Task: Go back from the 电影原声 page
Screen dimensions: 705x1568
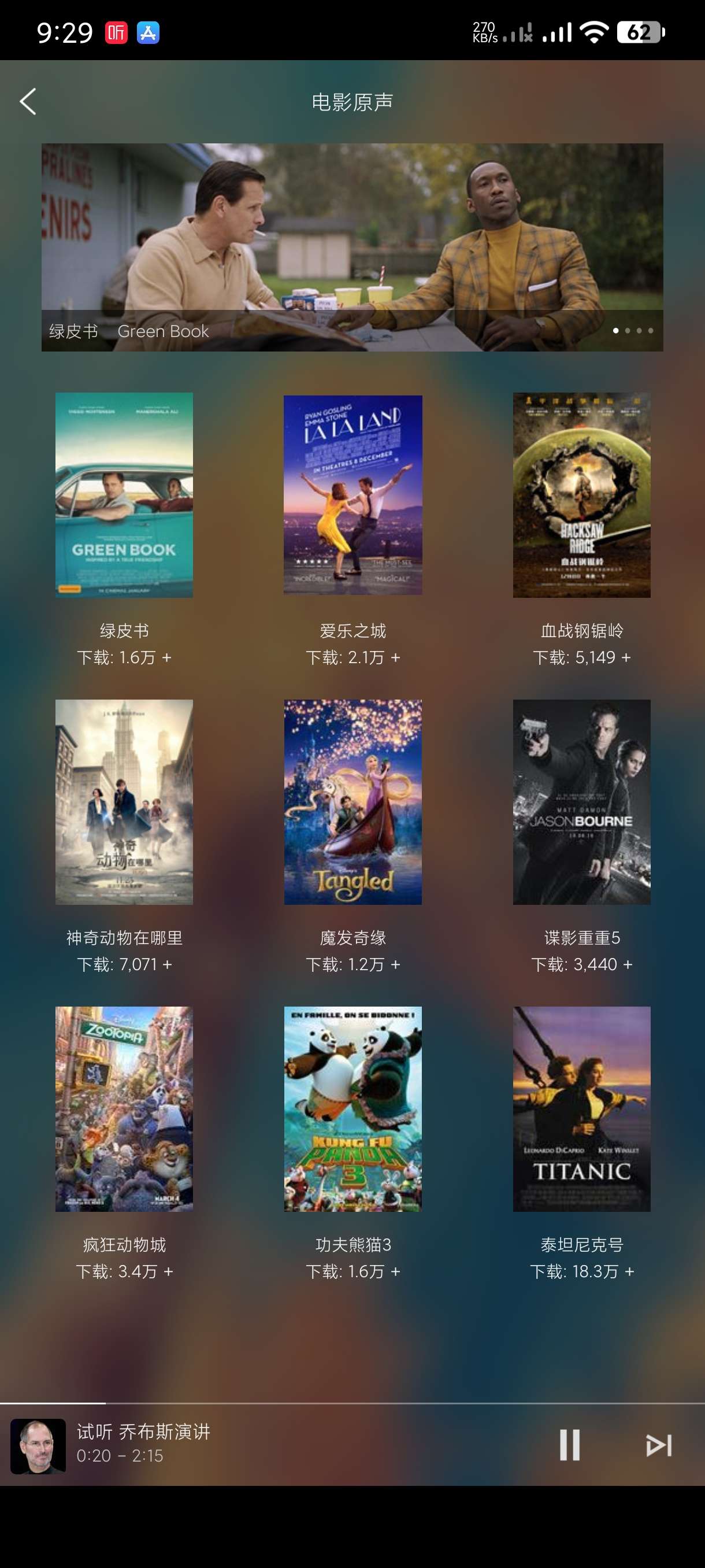Action: 28,101
